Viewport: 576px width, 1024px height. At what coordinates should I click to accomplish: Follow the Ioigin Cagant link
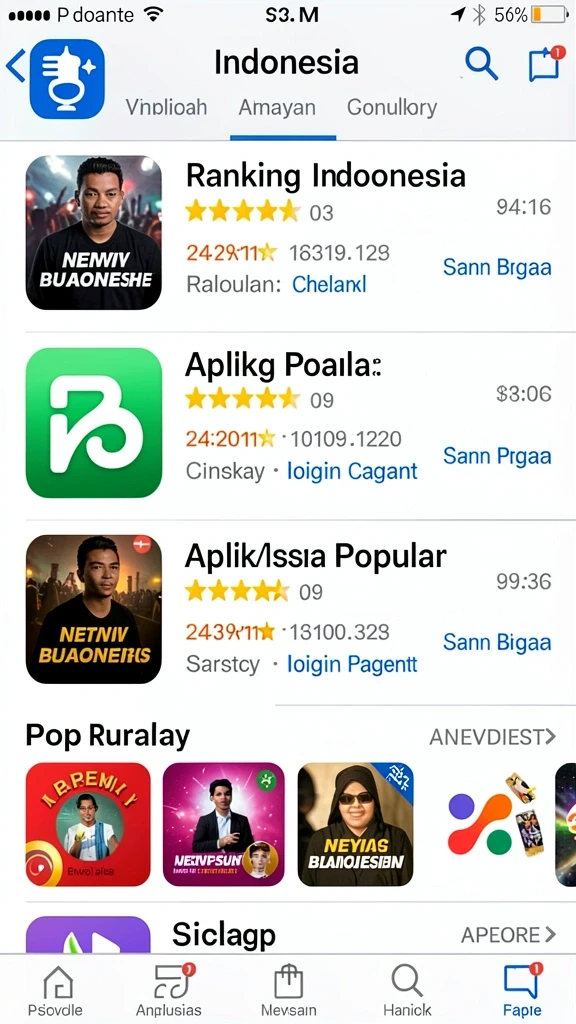352,471
